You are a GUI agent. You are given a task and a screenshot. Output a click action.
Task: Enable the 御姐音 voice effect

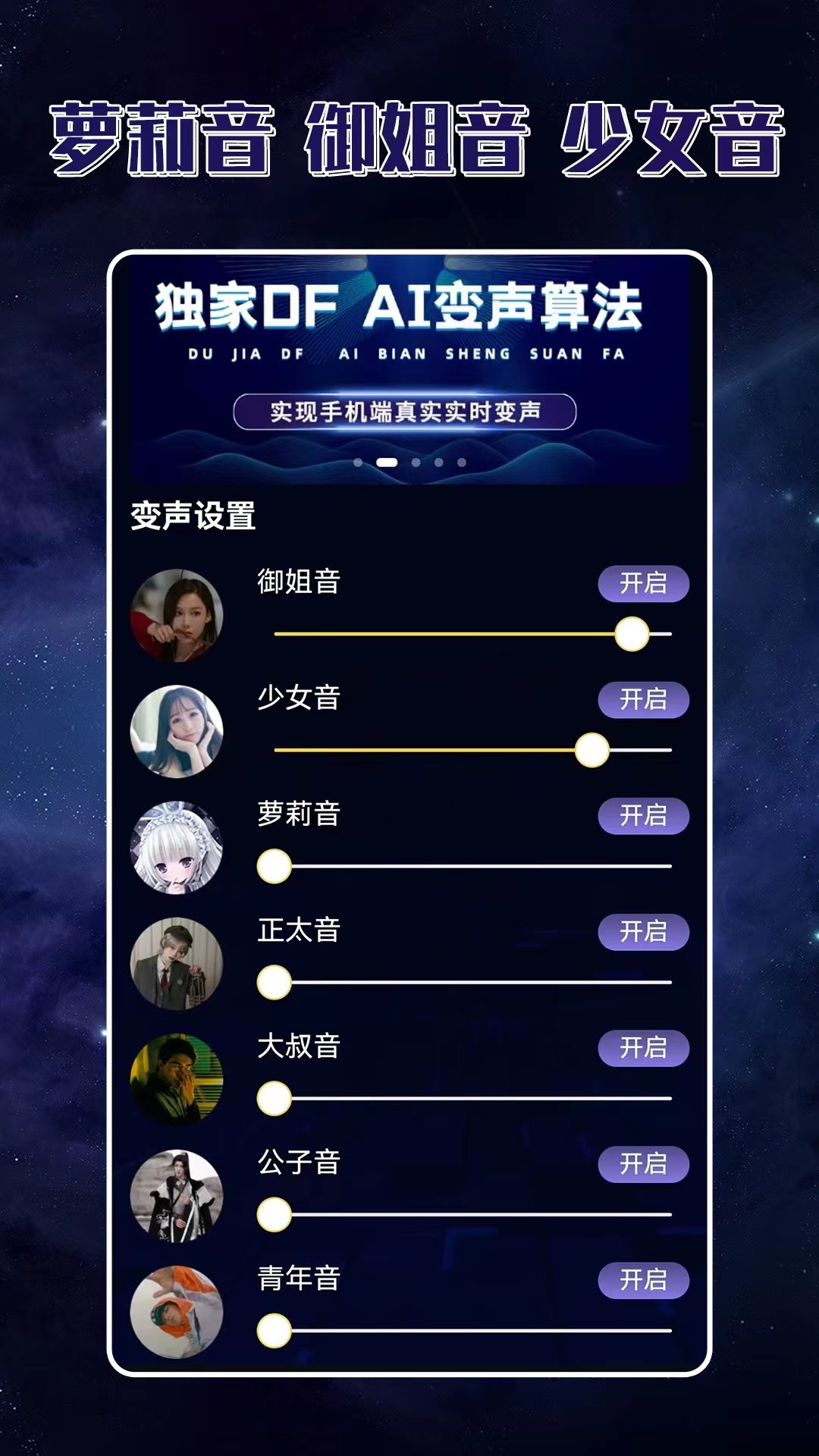click(x=645, y=584)
